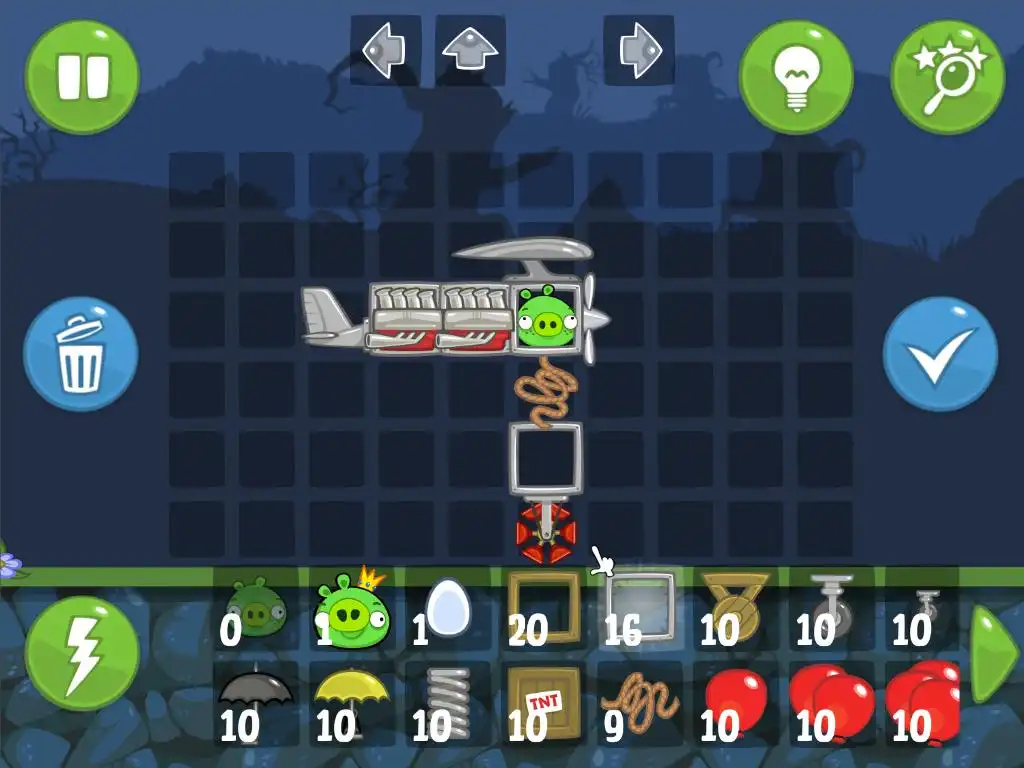Open the star magnifier level preview
Viewport: 1024px width, 768px height.
(x=947, y=77)
